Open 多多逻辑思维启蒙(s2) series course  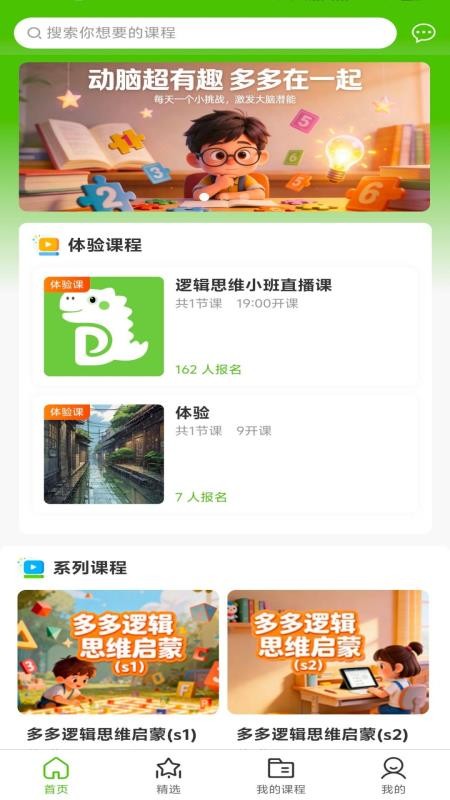coord(328,666)
